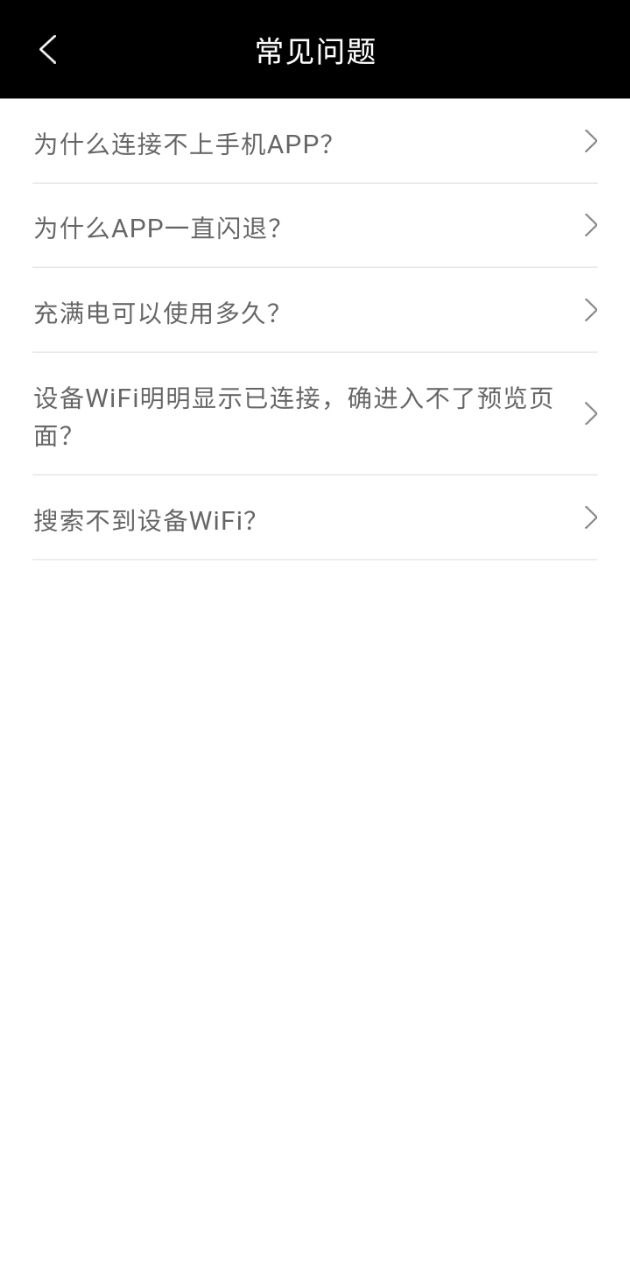Open the question 为什么连接不上手机APP?
The height and width of the screenshot is (1280, 630).
(x=314, y=143)
